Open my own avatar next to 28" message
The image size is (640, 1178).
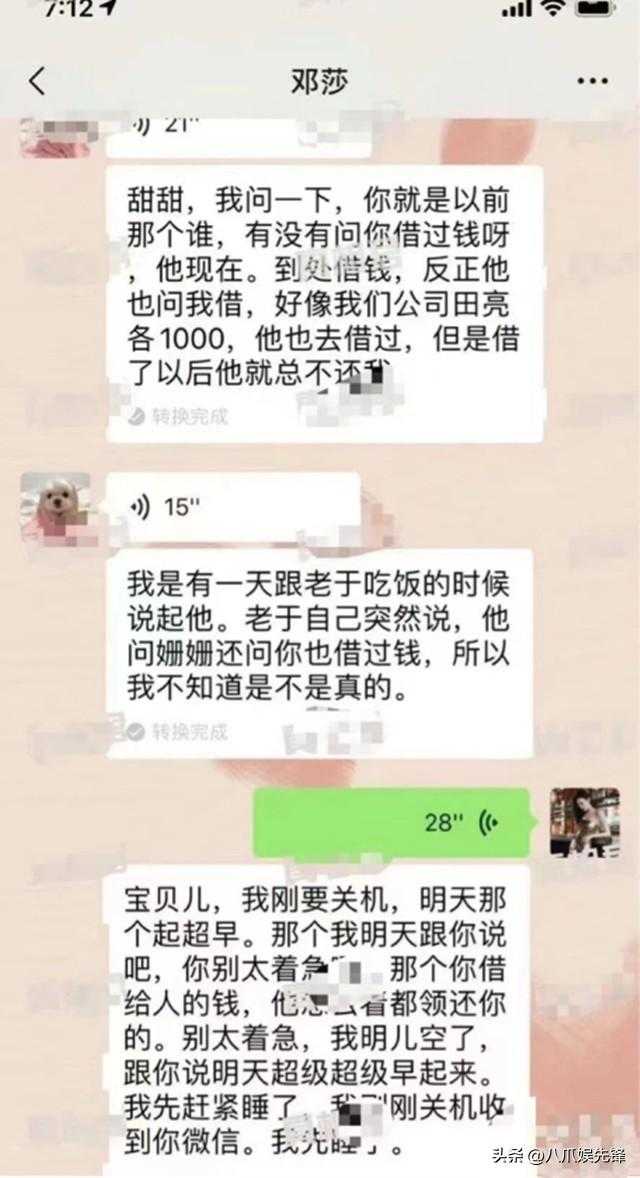pos(584,822)
